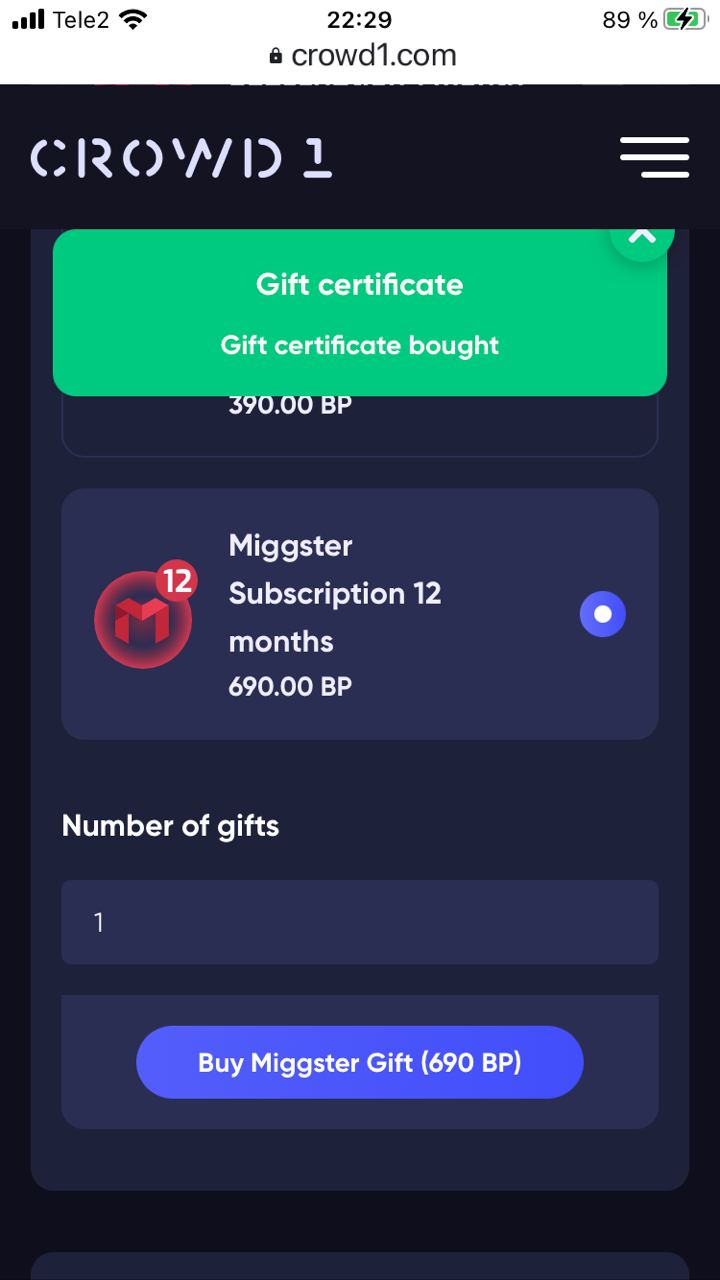
Task: Buy Miggster Gift for 690 BP
Action: click(x=360, y=1062)
